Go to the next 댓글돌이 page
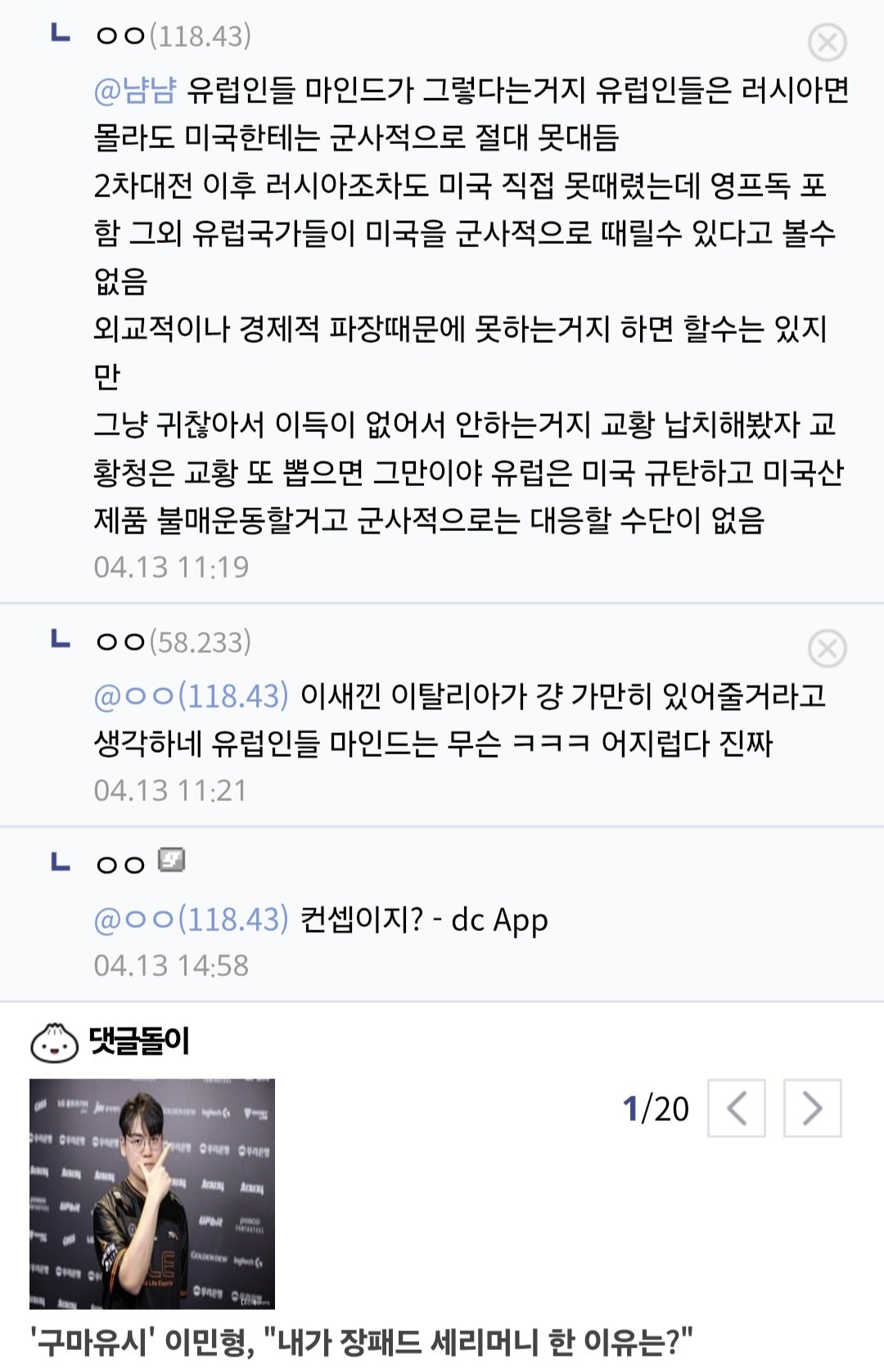 812,1109
